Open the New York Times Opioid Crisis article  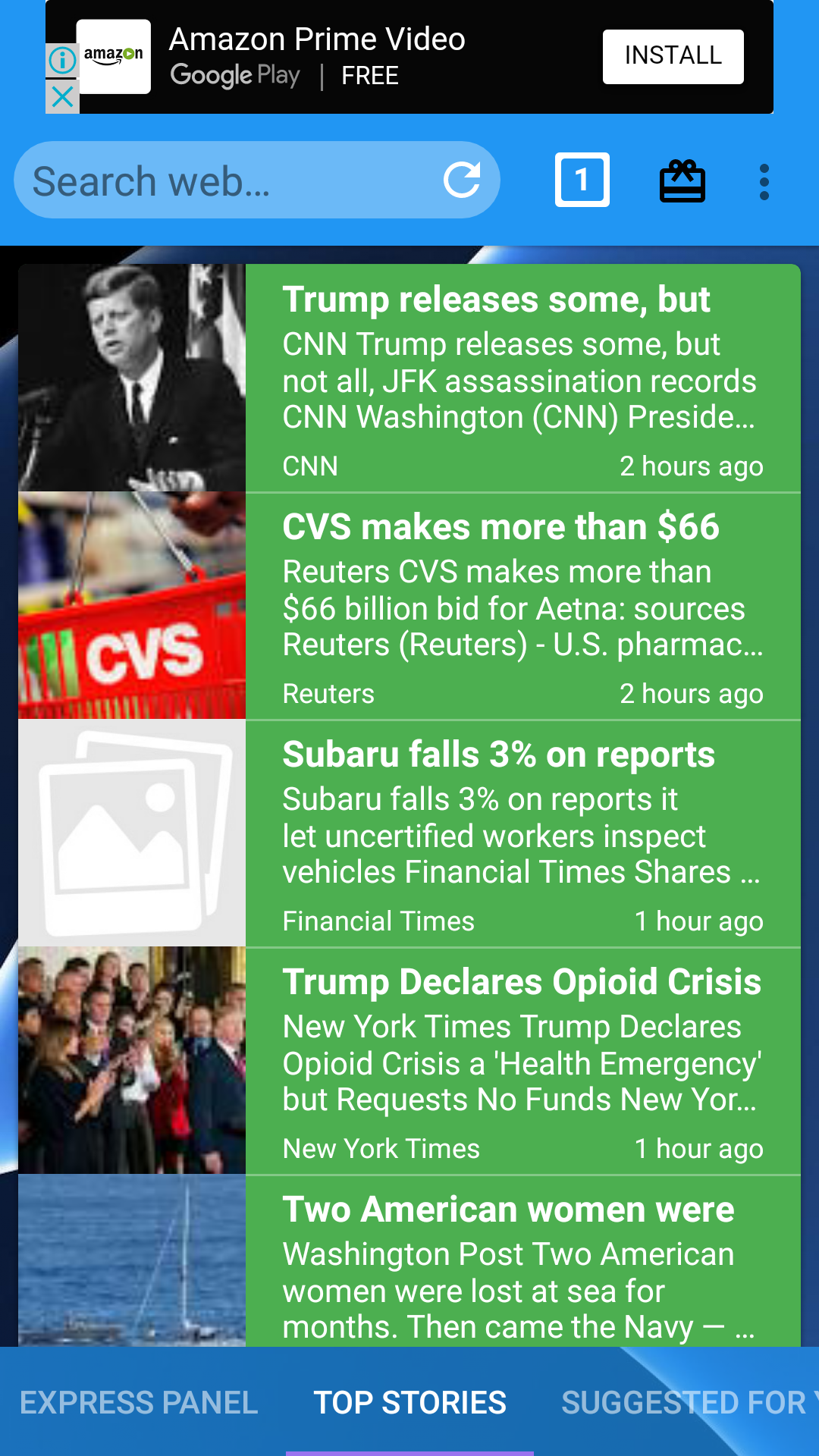click(x=522, y=1061)
